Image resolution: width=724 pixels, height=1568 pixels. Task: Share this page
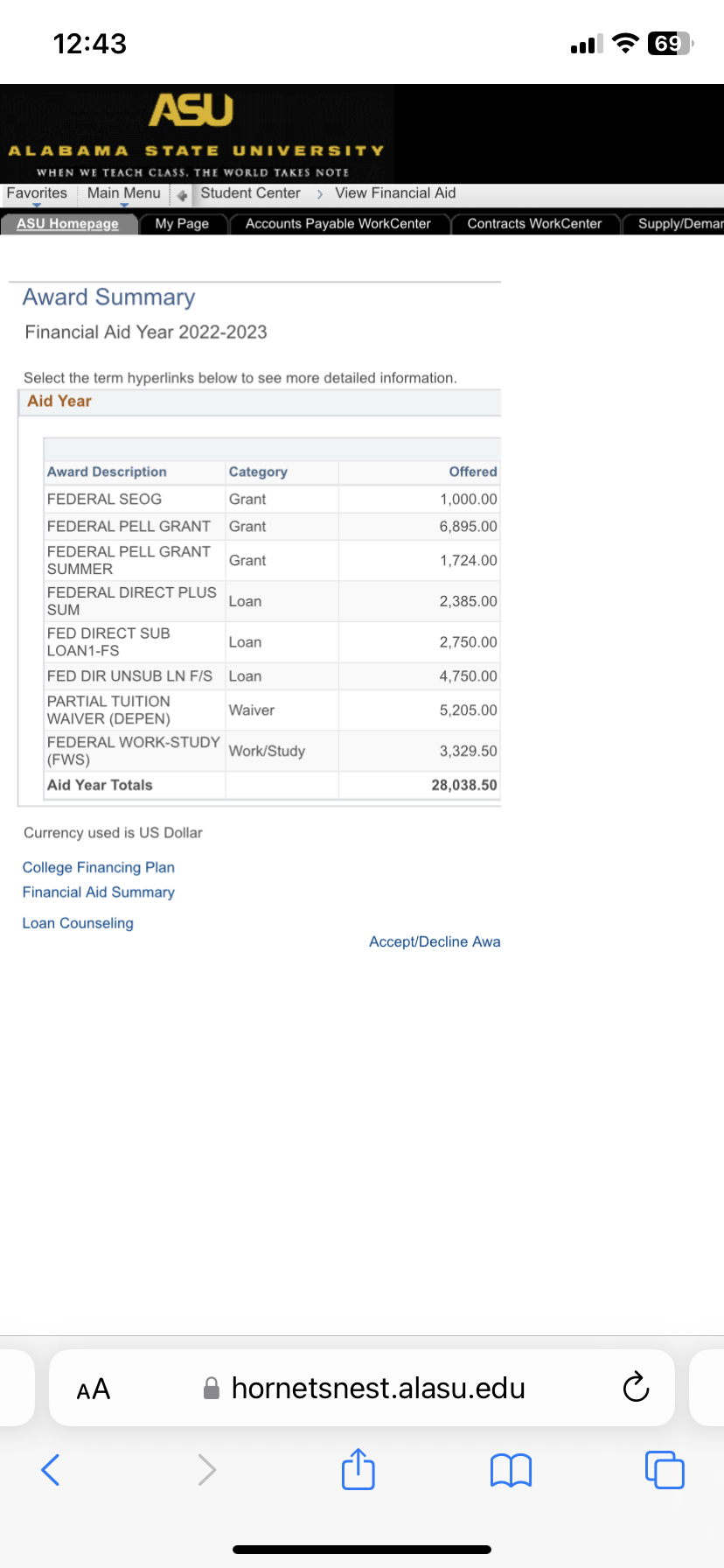point(359,1469)
